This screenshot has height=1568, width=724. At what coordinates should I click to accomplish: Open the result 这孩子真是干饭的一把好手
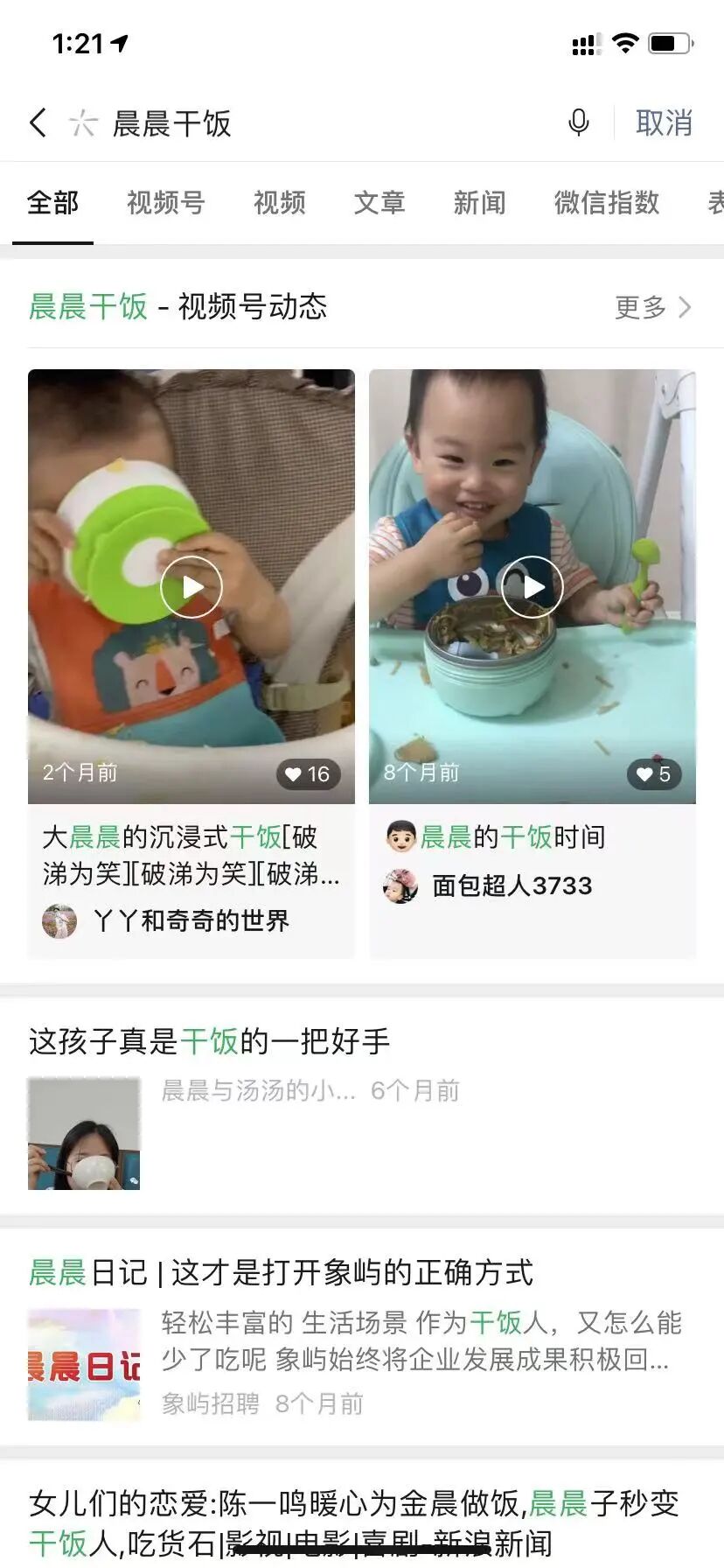(362, 1106)
